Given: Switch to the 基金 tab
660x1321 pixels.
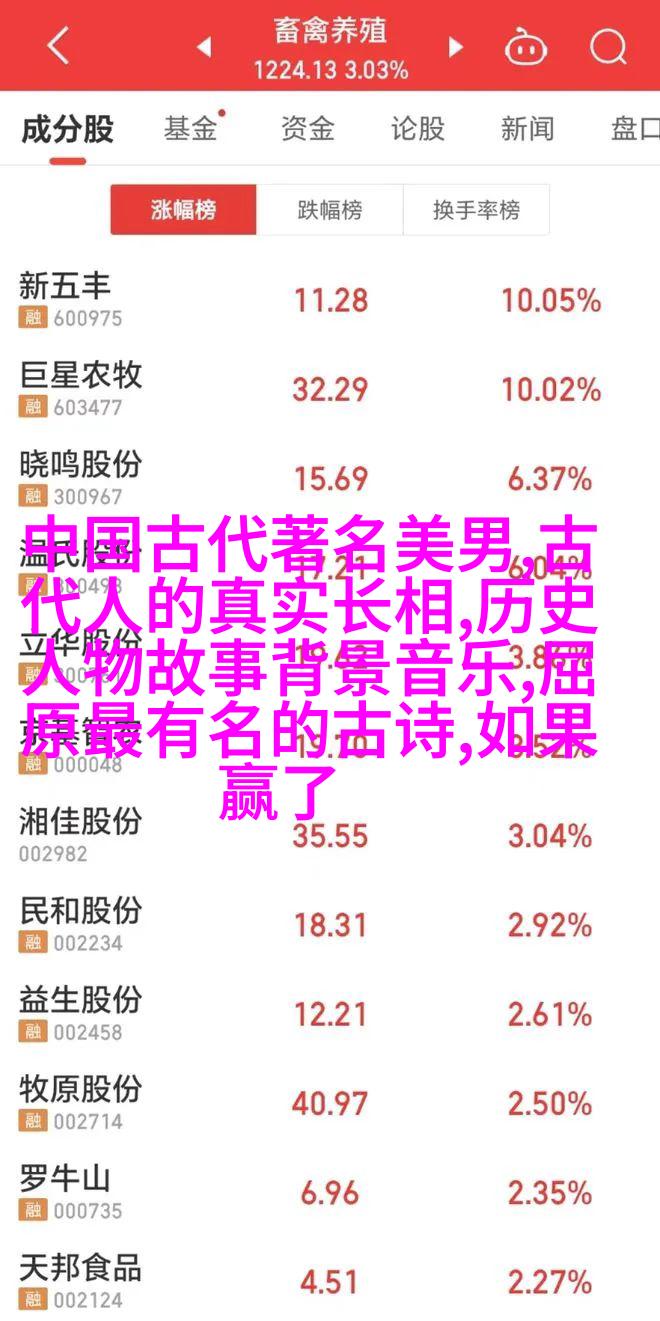Looking at the screenshot, I should [191, 128].
